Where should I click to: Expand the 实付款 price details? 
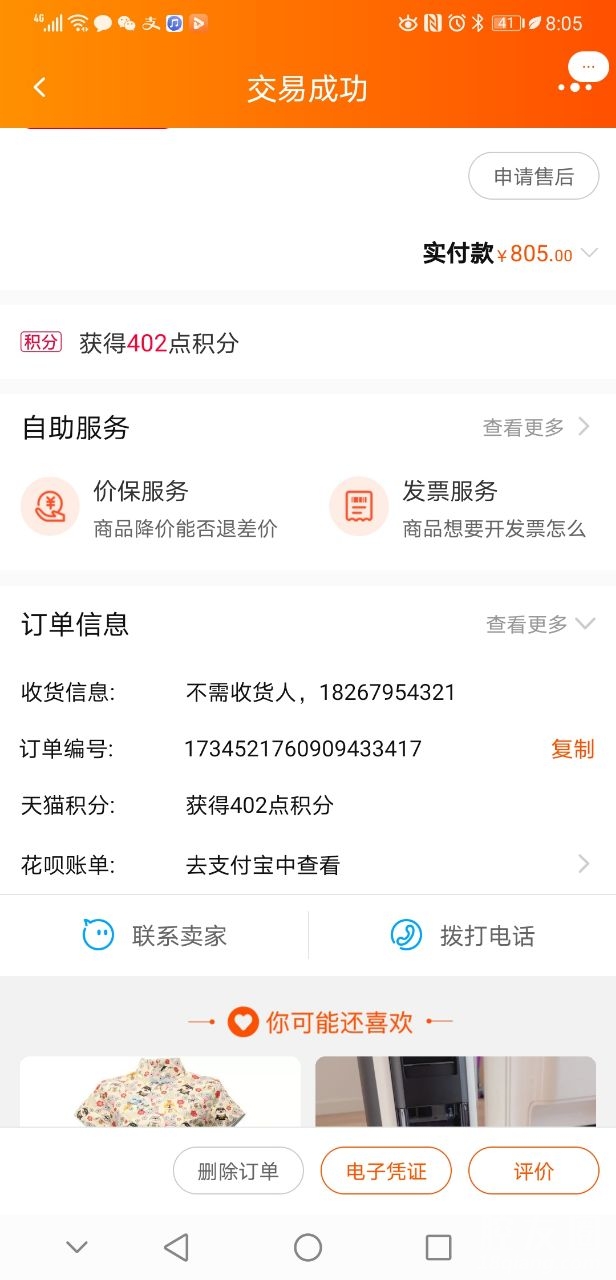(x=589, y=253)
